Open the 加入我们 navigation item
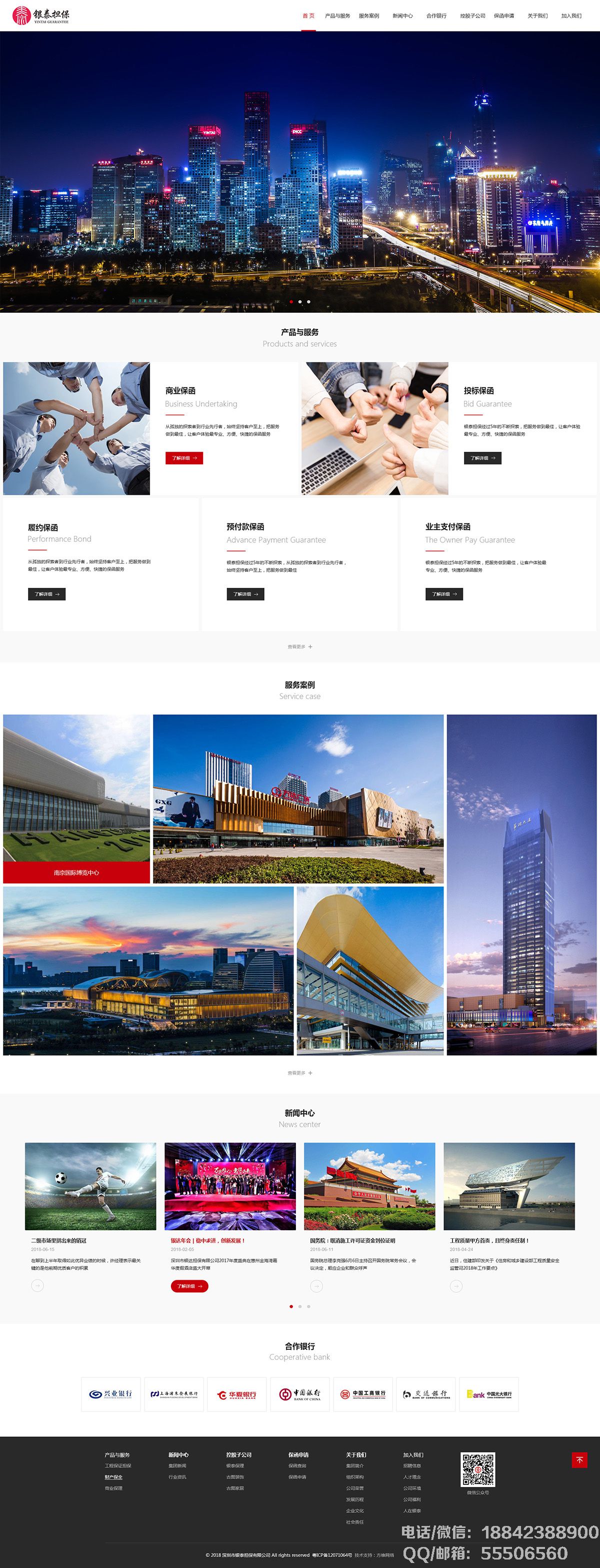600x1568 pixels. (x=571, y=16)
